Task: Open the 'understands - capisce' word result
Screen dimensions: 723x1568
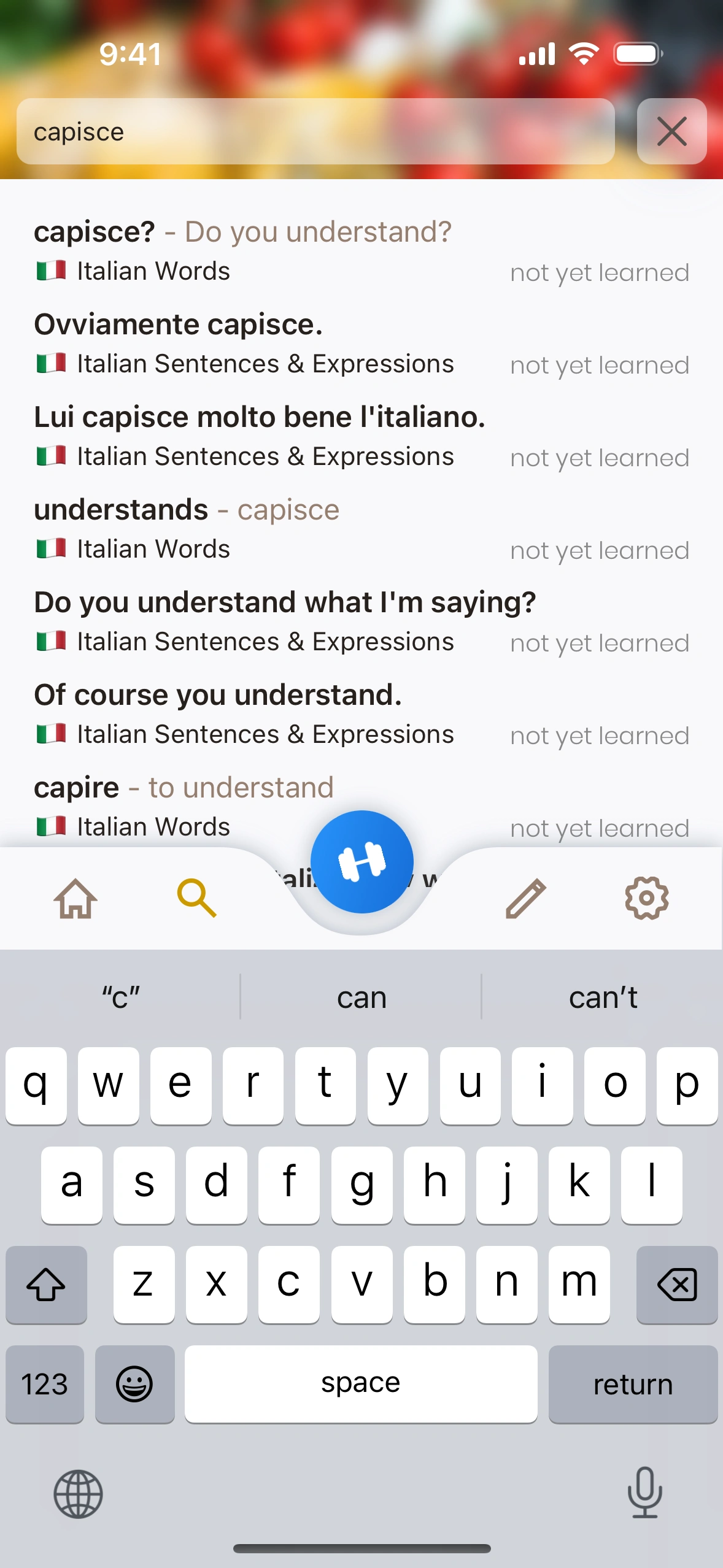Action: pyautogui.click(x=361, y=528)
